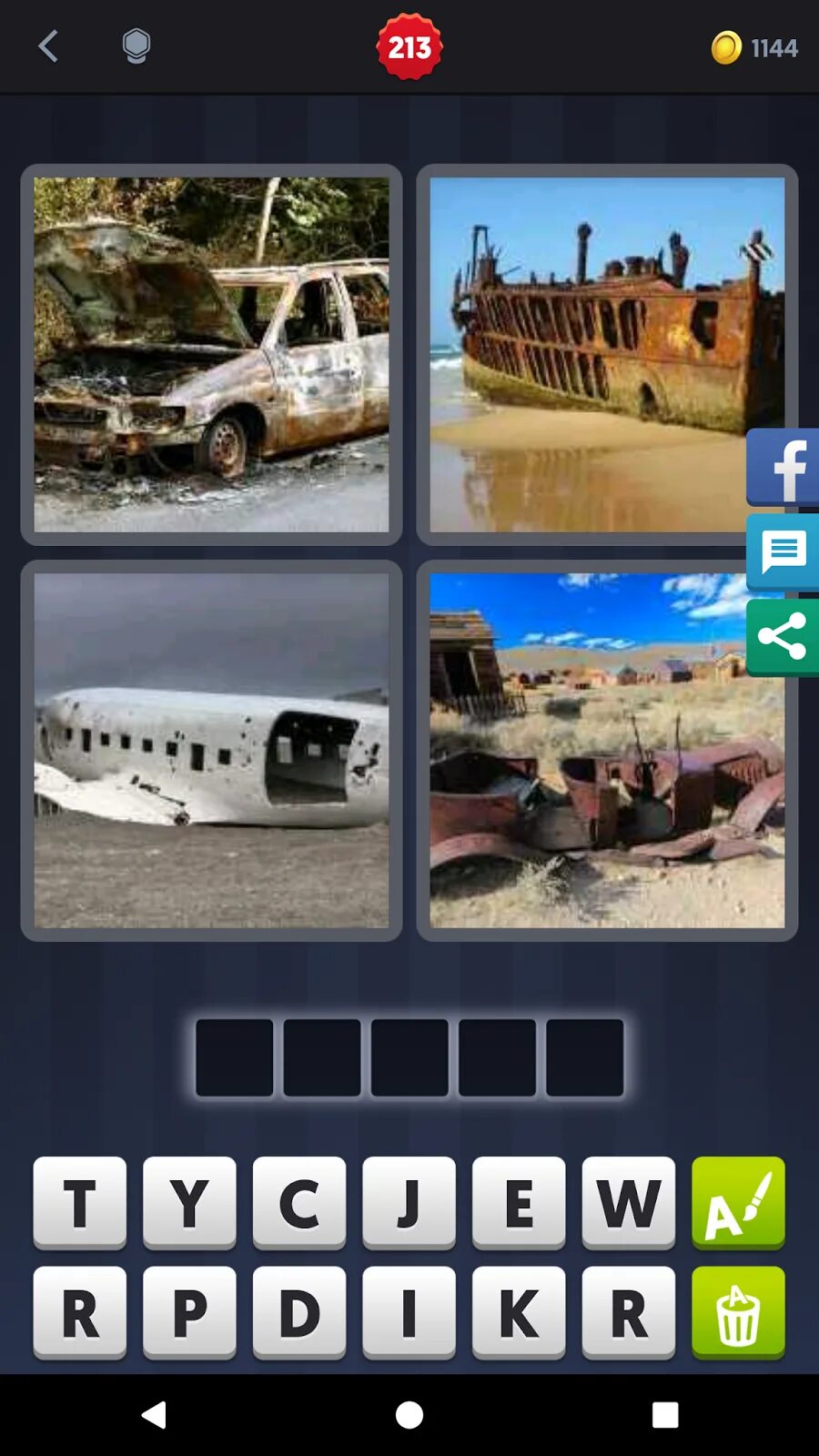Go back using the top-left arrow
The height and width of the screenshot is (1456, 819).
click(x=48, y=46)
